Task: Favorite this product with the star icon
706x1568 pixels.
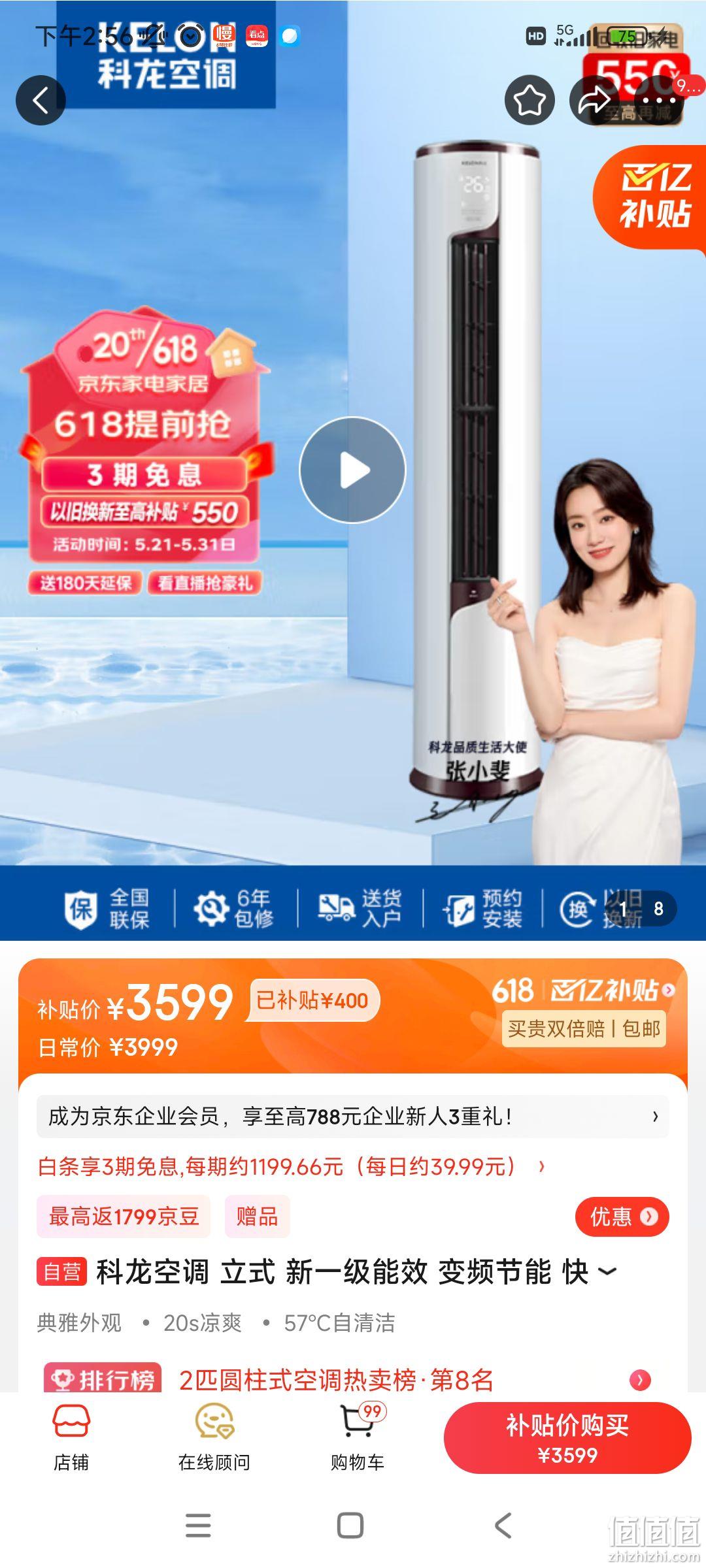Action: (x=529, y=101)
